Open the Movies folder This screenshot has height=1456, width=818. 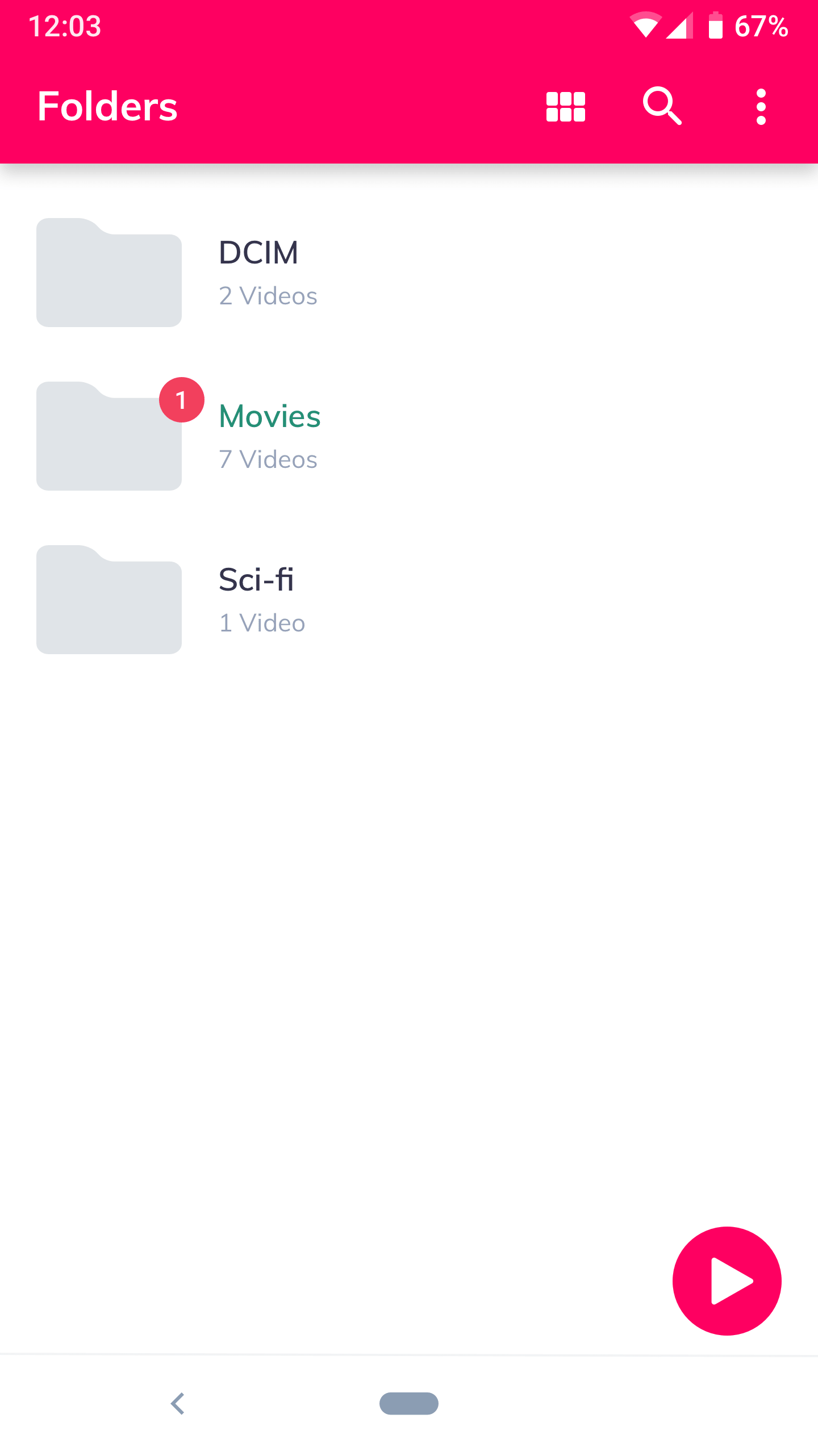(x=269, y=416)
